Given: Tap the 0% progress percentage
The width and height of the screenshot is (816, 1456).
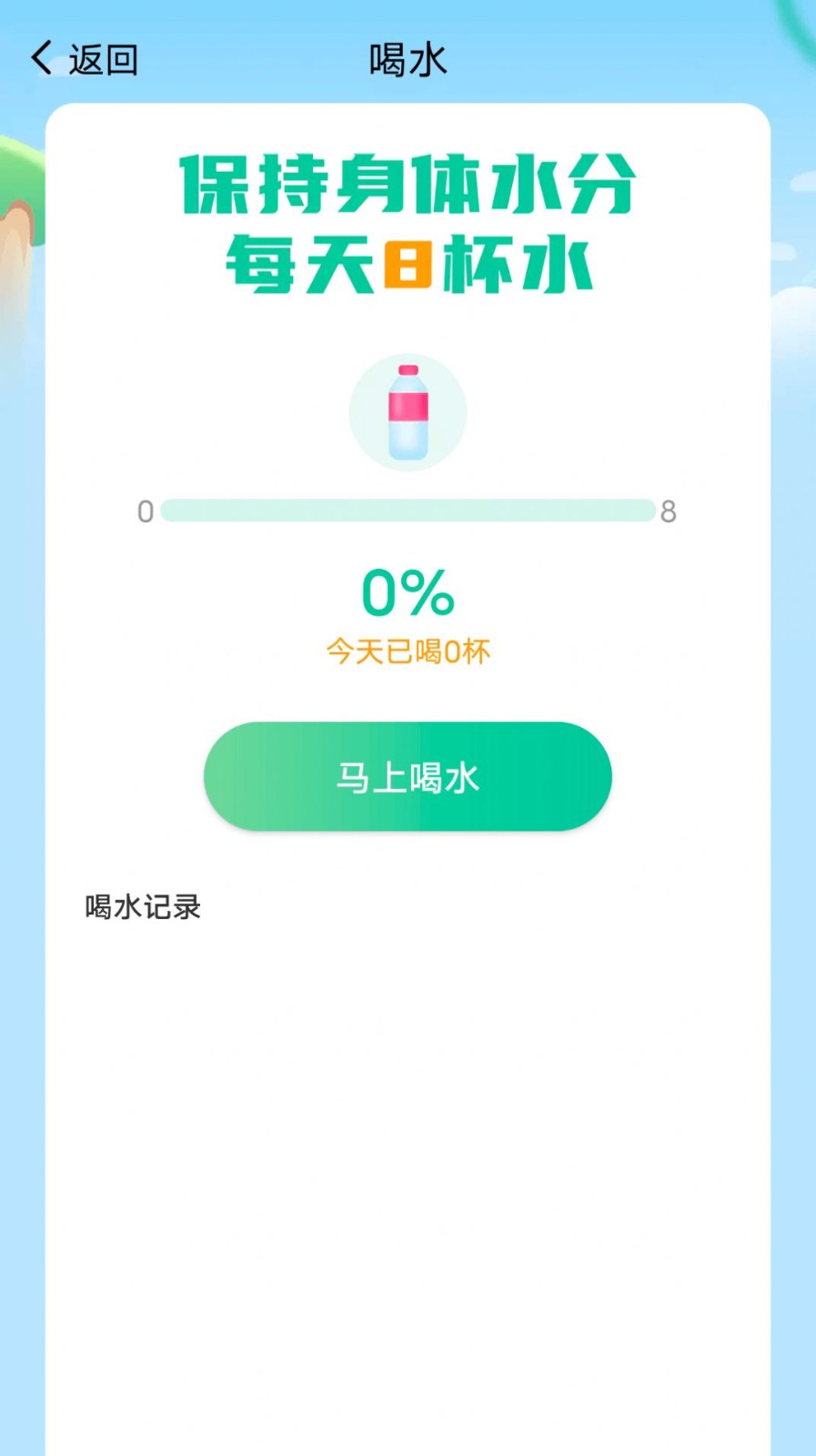Looking at the screenshot, I should click(407, 592).
